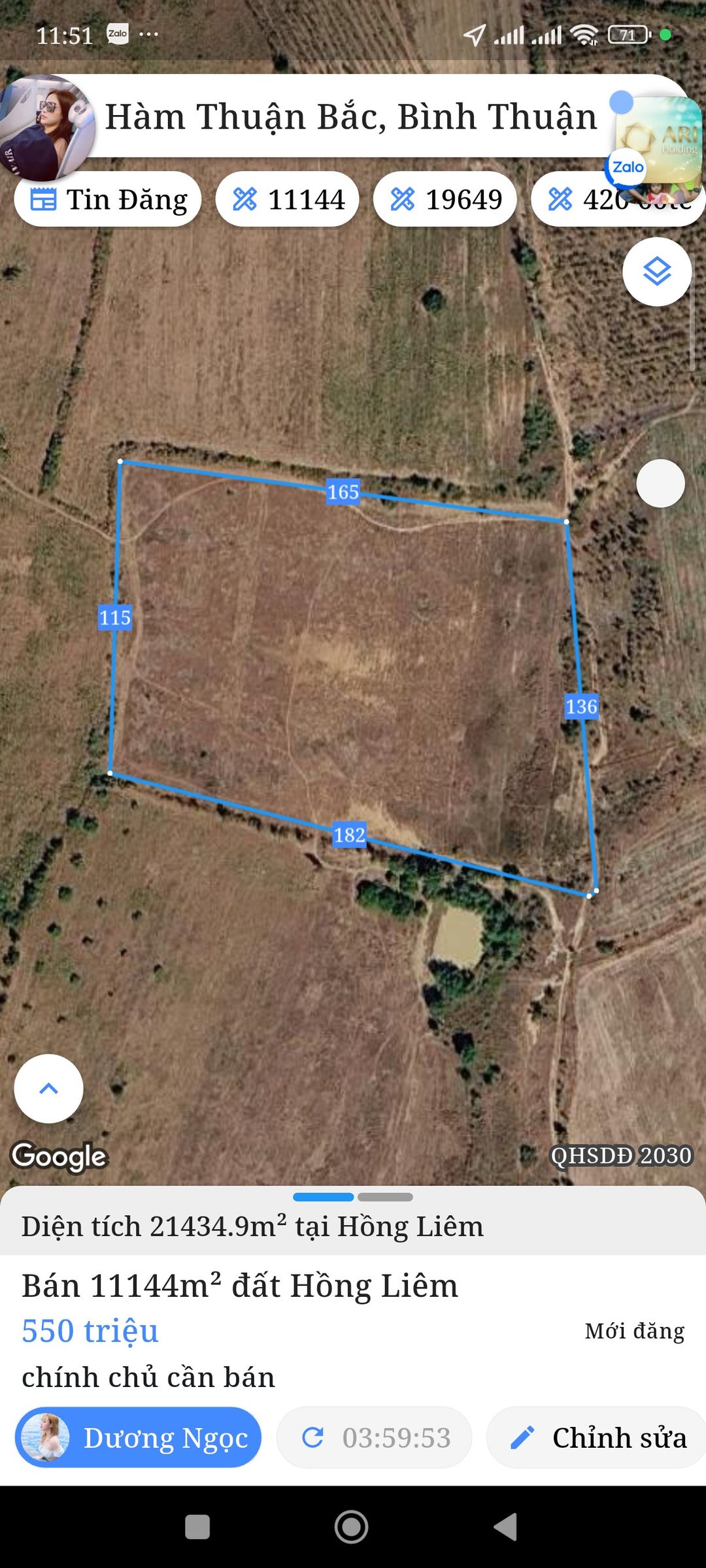706x1568 pixels.
Task: Open the map layers button
Action: pos(657,272)
